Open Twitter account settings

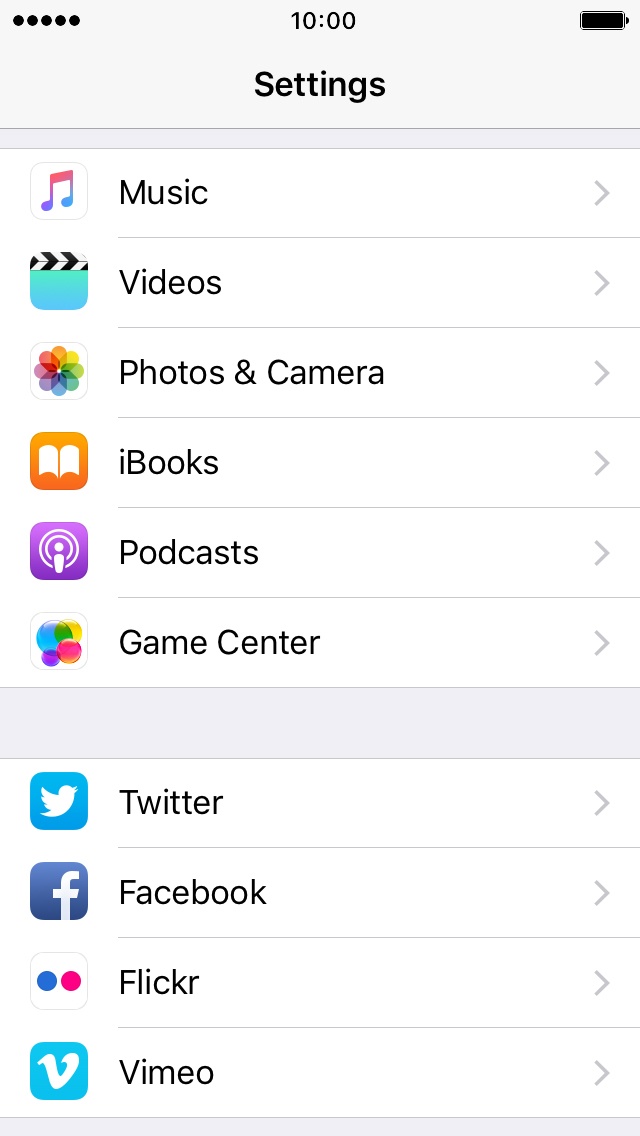coord(320,803)
